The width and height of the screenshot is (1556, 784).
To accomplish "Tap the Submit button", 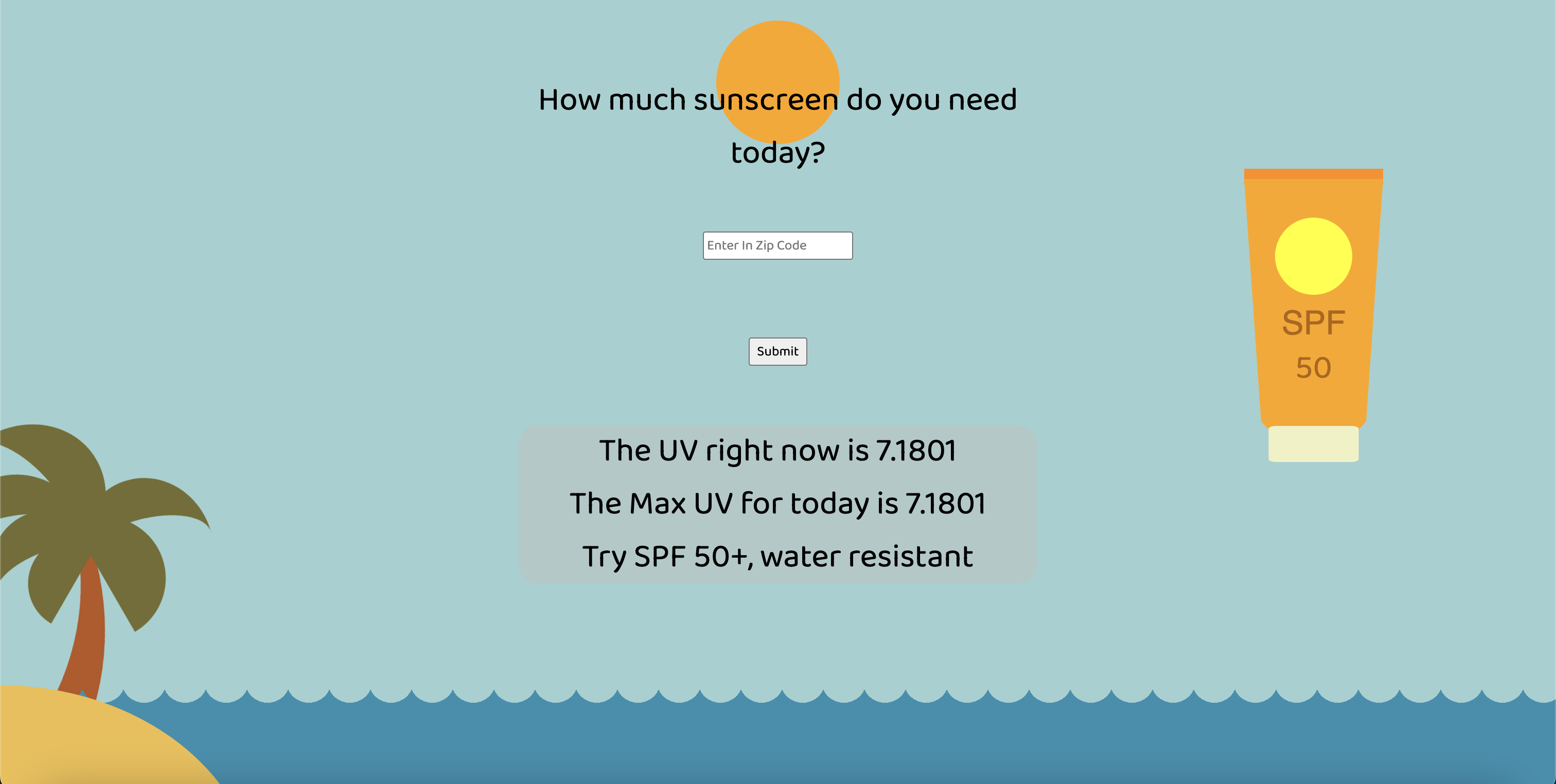I will tap(777, 351).
